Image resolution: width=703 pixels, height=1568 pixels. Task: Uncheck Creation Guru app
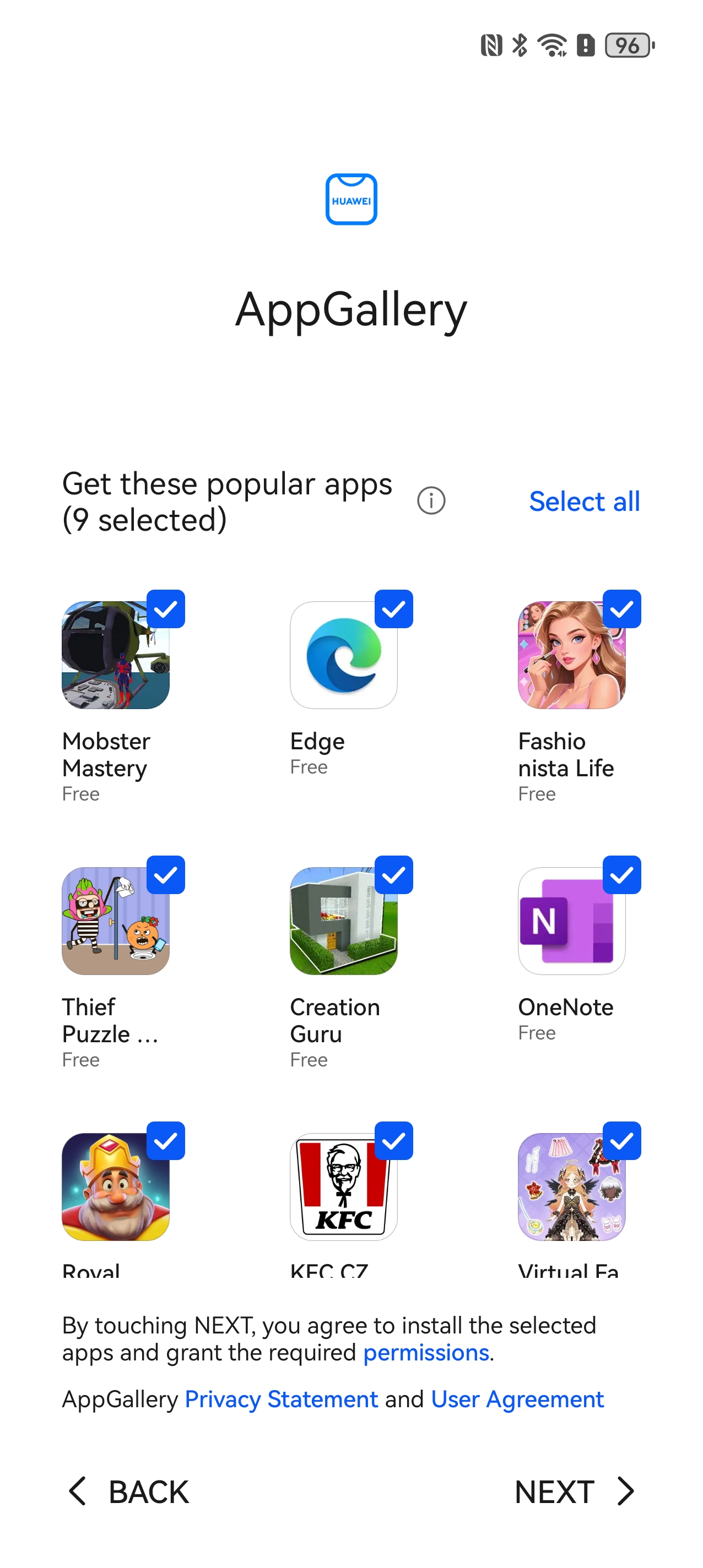[393, 875]
